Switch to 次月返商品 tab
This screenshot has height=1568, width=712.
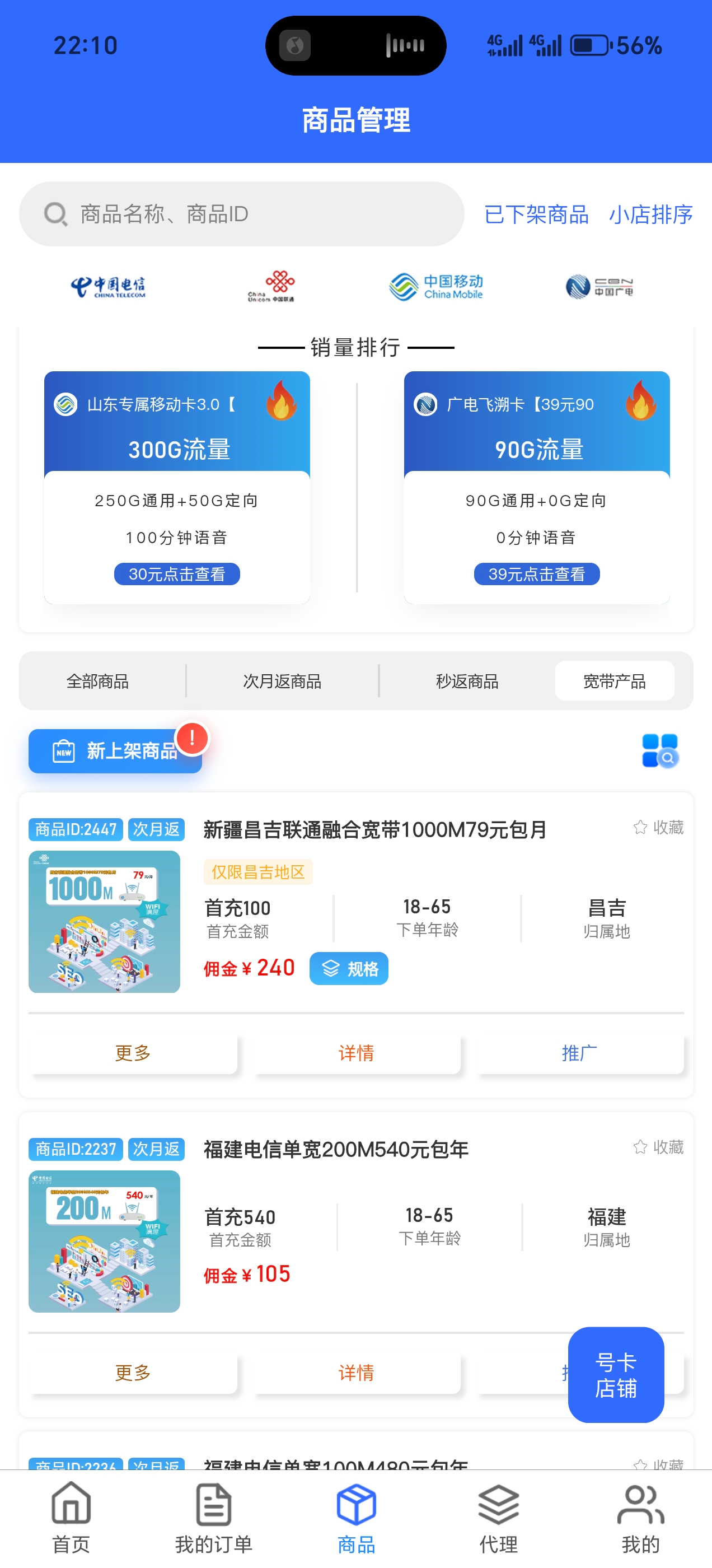pos(282,680)
